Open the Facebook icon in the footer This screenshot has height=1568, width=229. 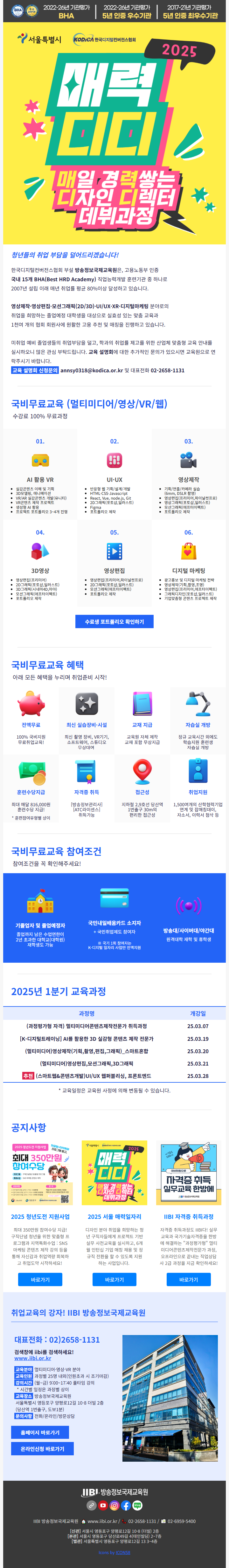pyautogui.click(x=126, y=1506)
